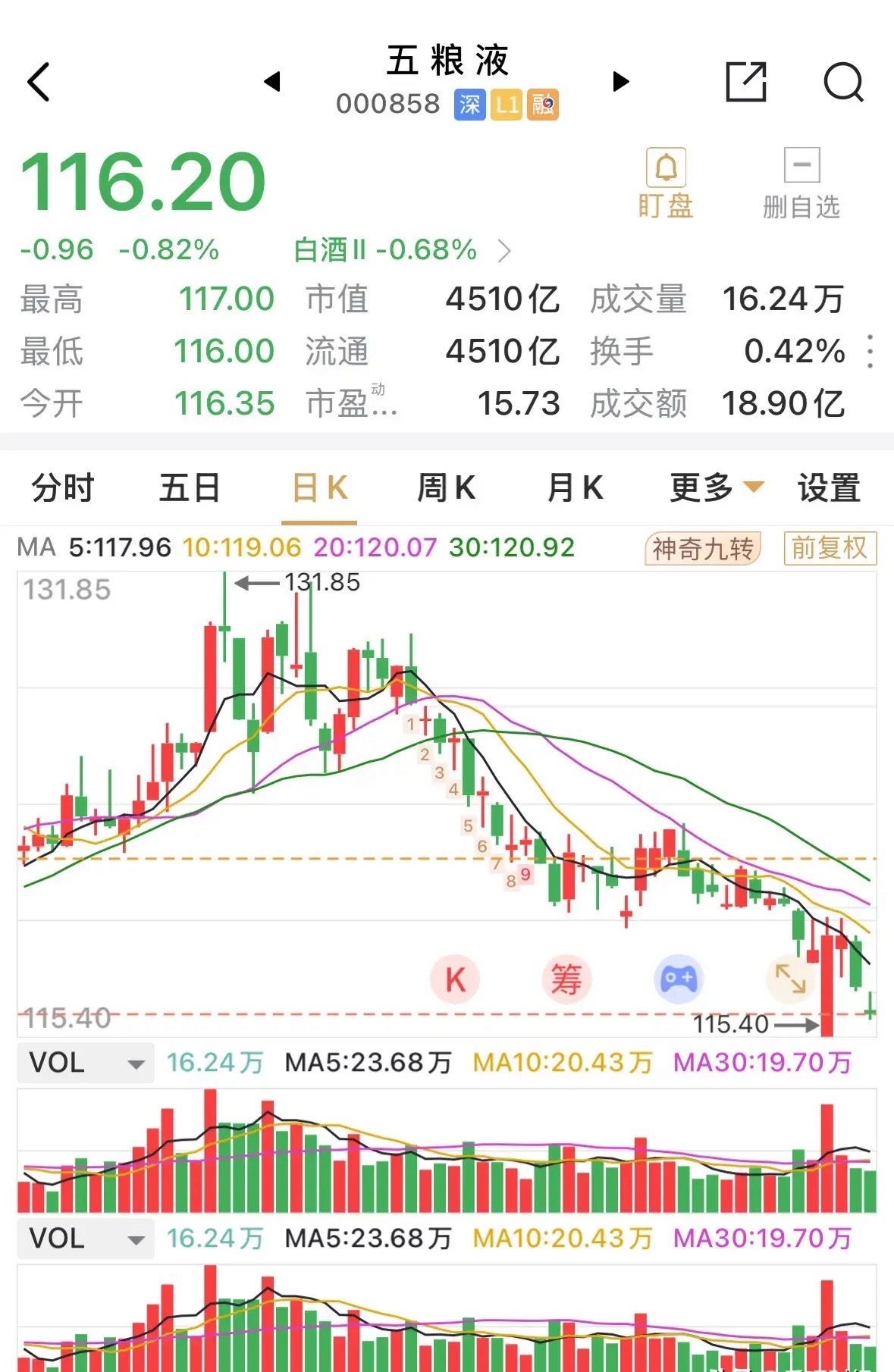Set a price alert via 盯盘 bell

[x=666, y=183]
